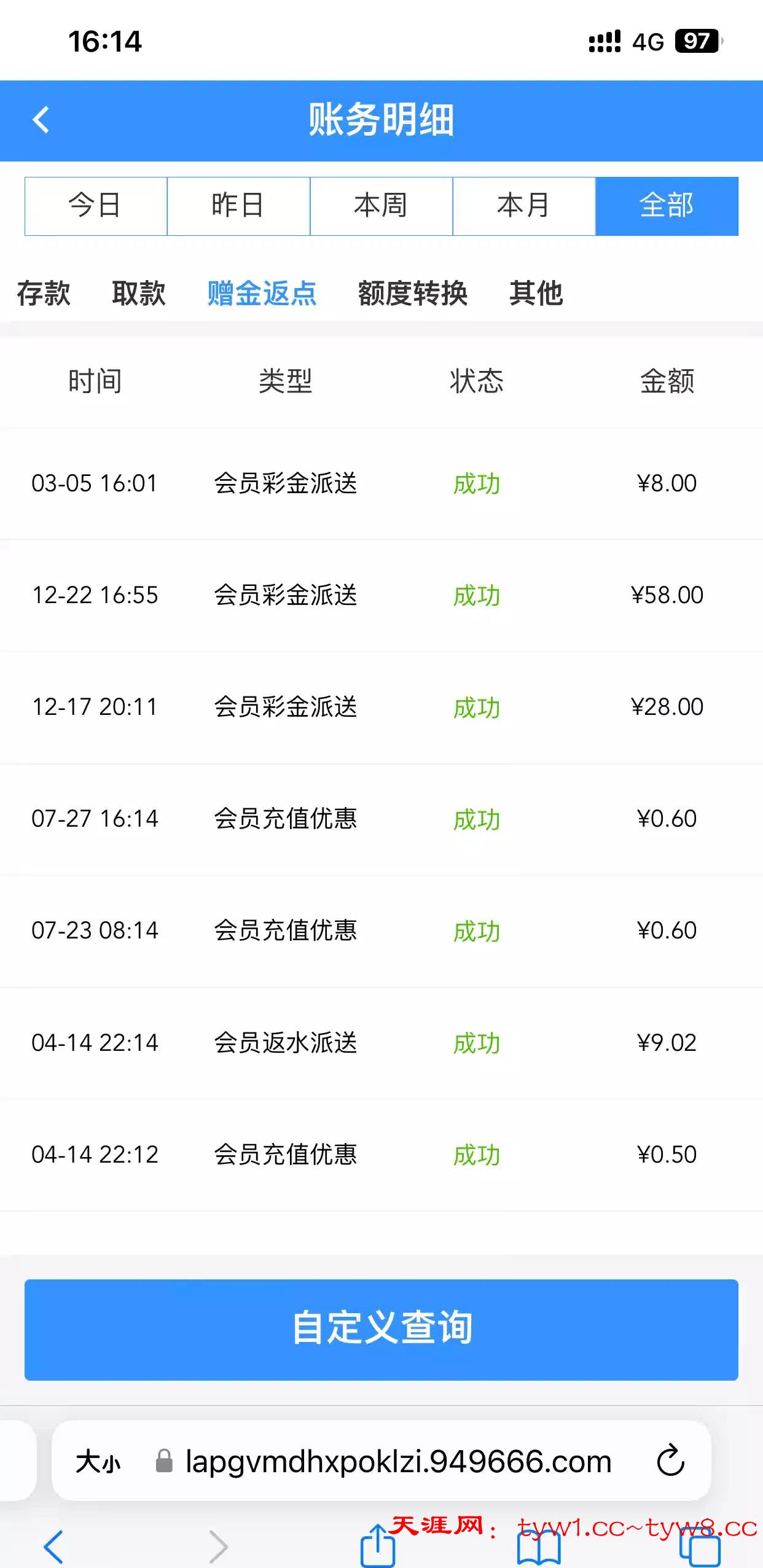Viewport: 763px width, 1568px height.
Task: Switch to the 昨日 filter
Action: pyautogui.click(x=238, y=206)
